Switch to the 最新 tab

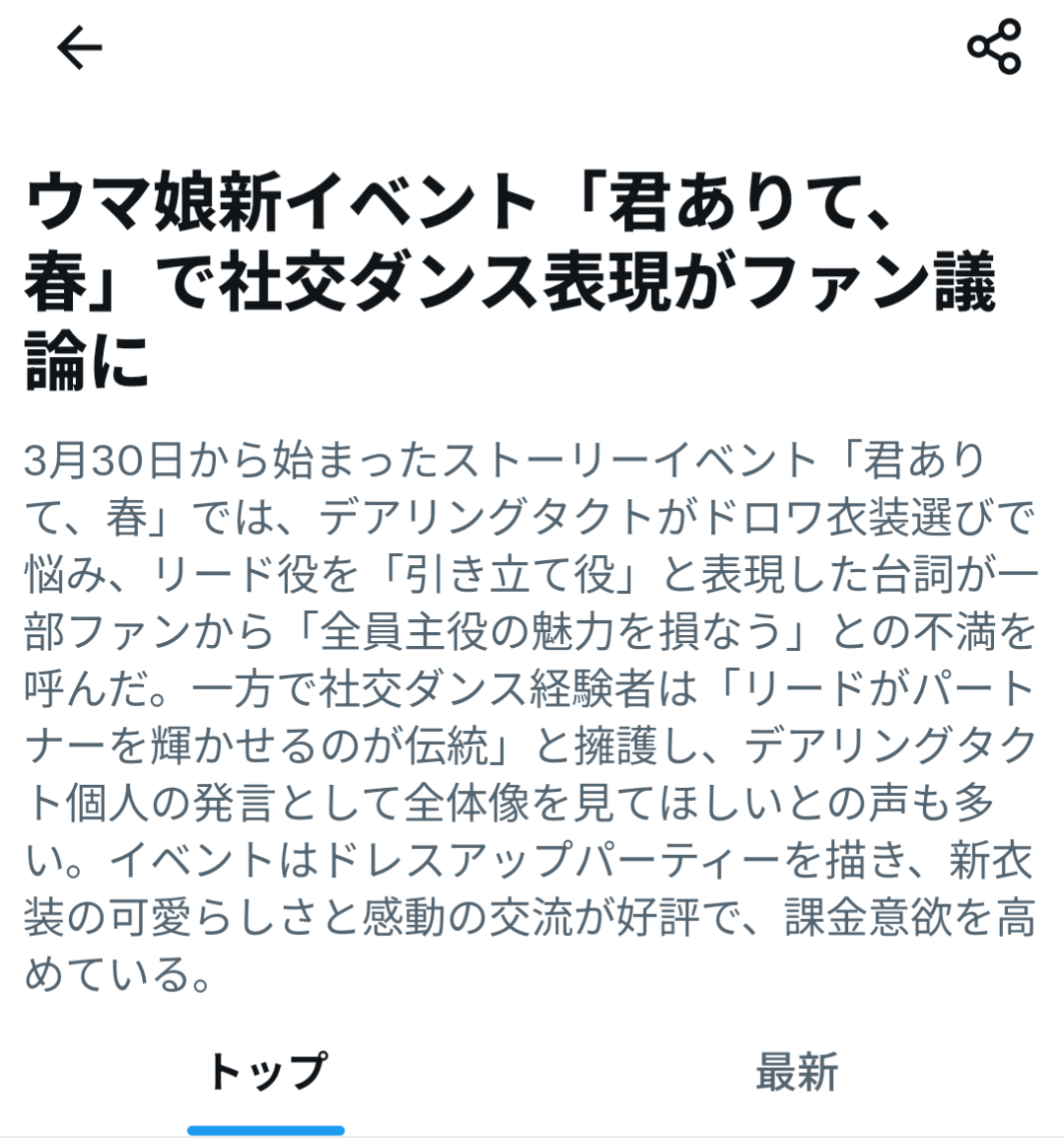[x=797, y=1072]
